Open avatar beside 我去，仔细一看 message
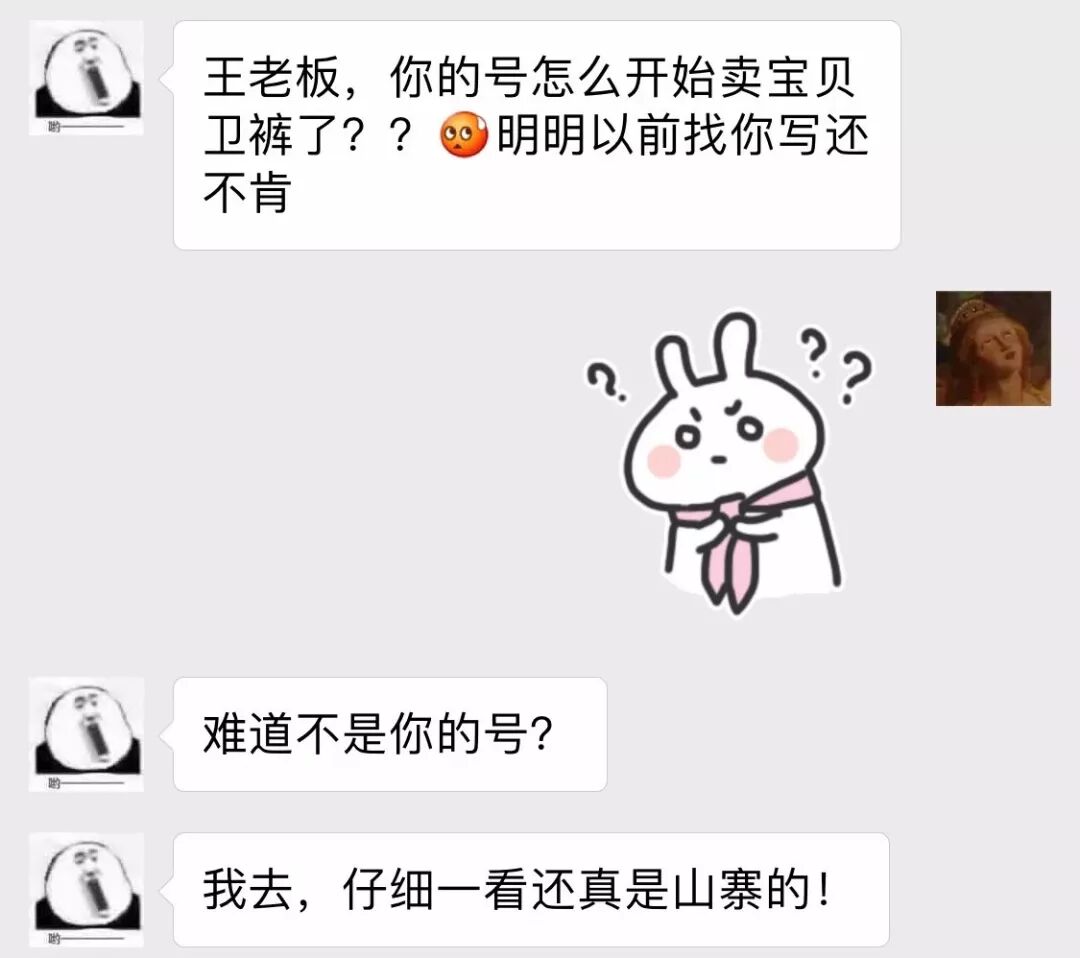1080x958 pixels. (x=86, y=889)
